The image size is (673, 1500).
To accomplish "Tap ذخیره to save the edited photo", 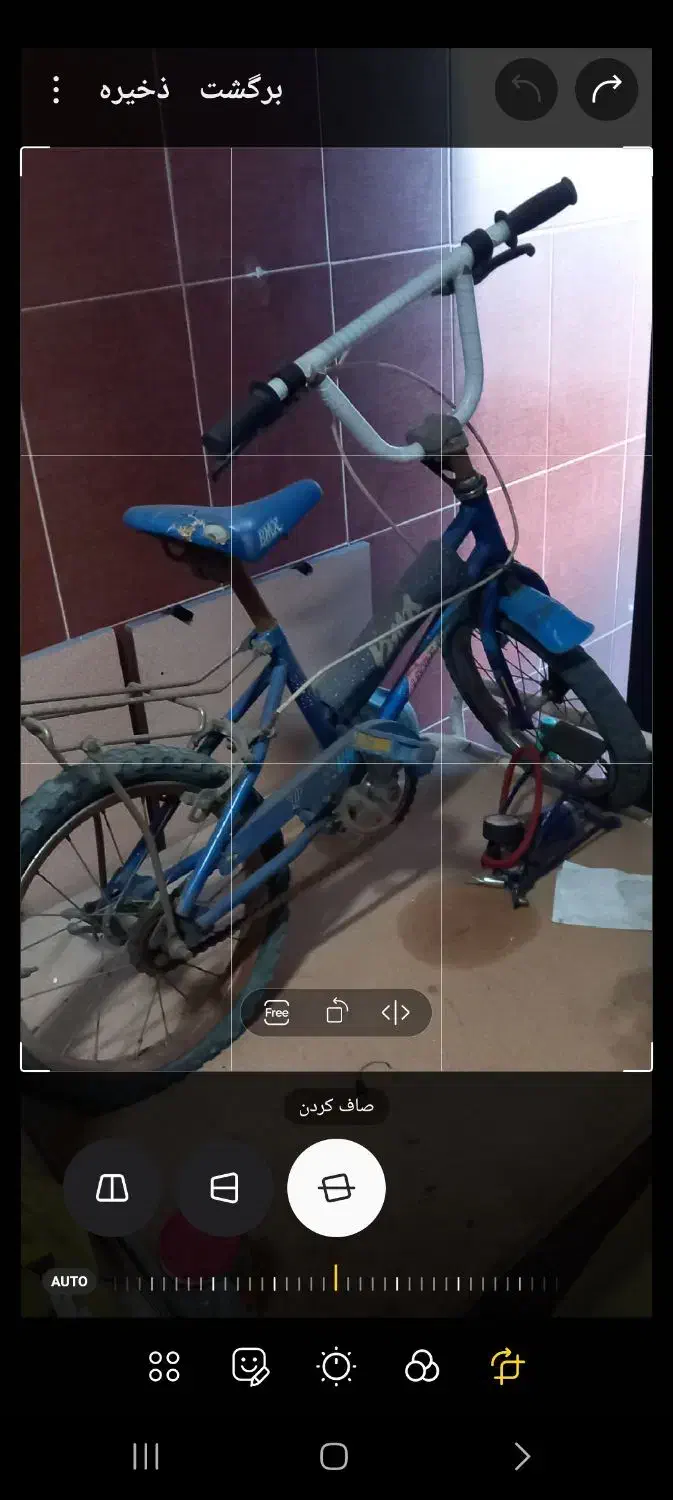I will (x=135, y=90).
